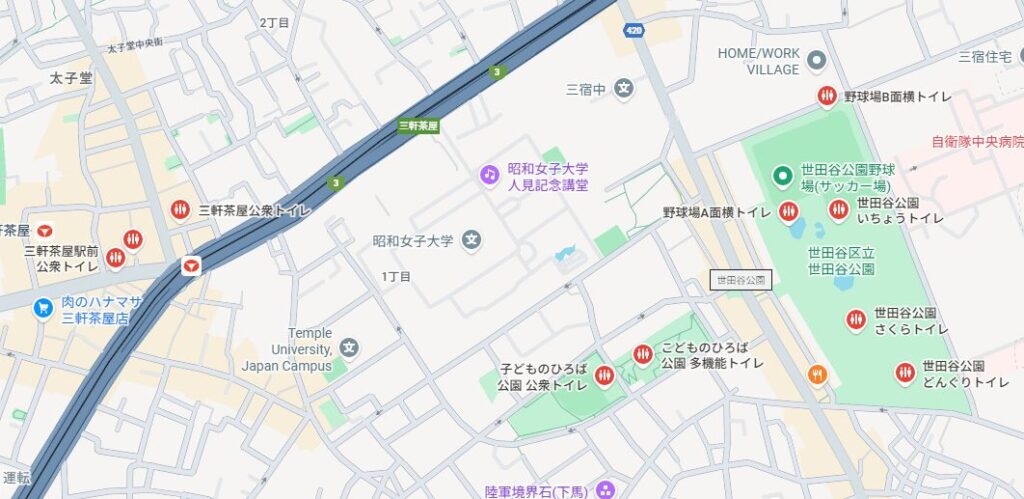Screen dimensions: 1024x499
Task: Open the こどものひろば公園 多機能トイレ pin
Action: coord(643,354)
